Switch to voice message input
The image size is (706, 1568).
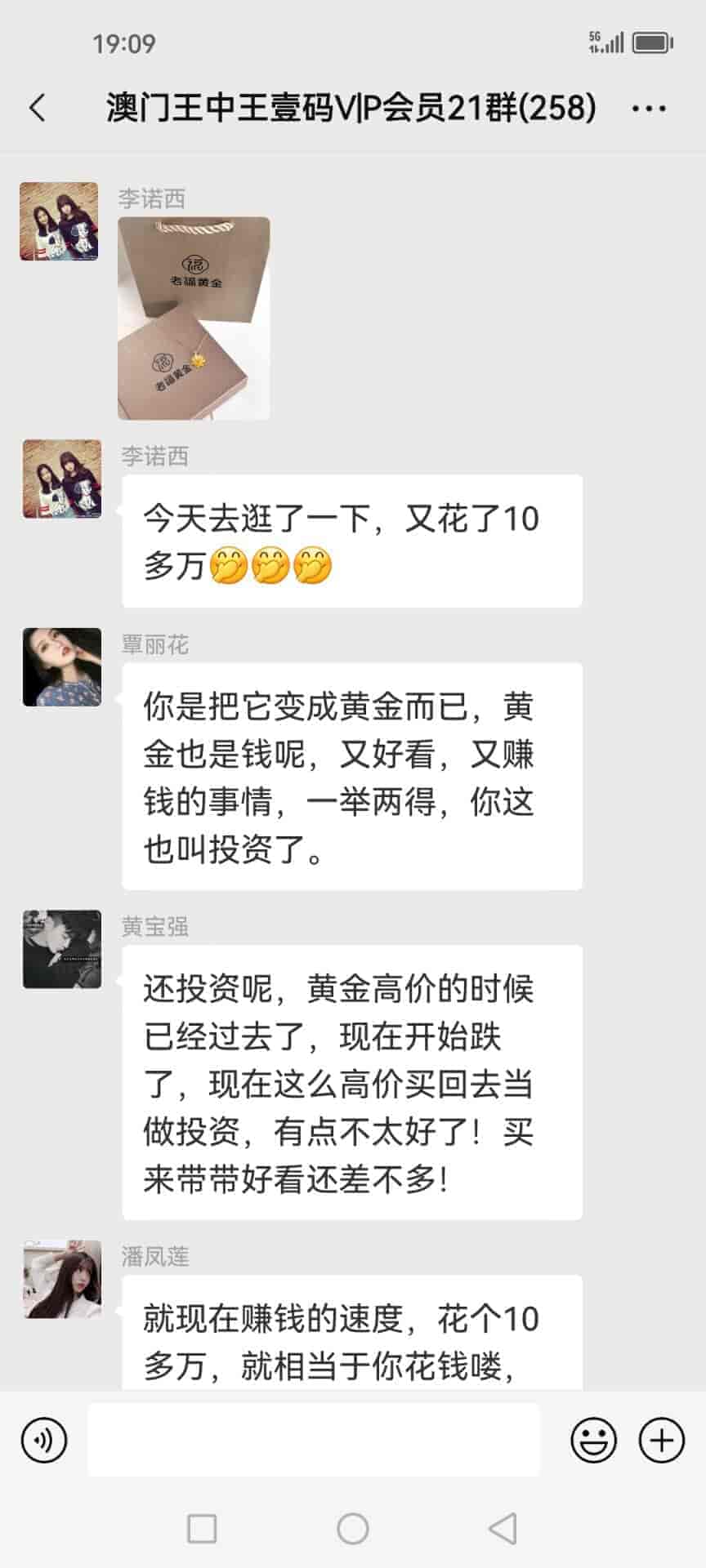[44, 1440]
